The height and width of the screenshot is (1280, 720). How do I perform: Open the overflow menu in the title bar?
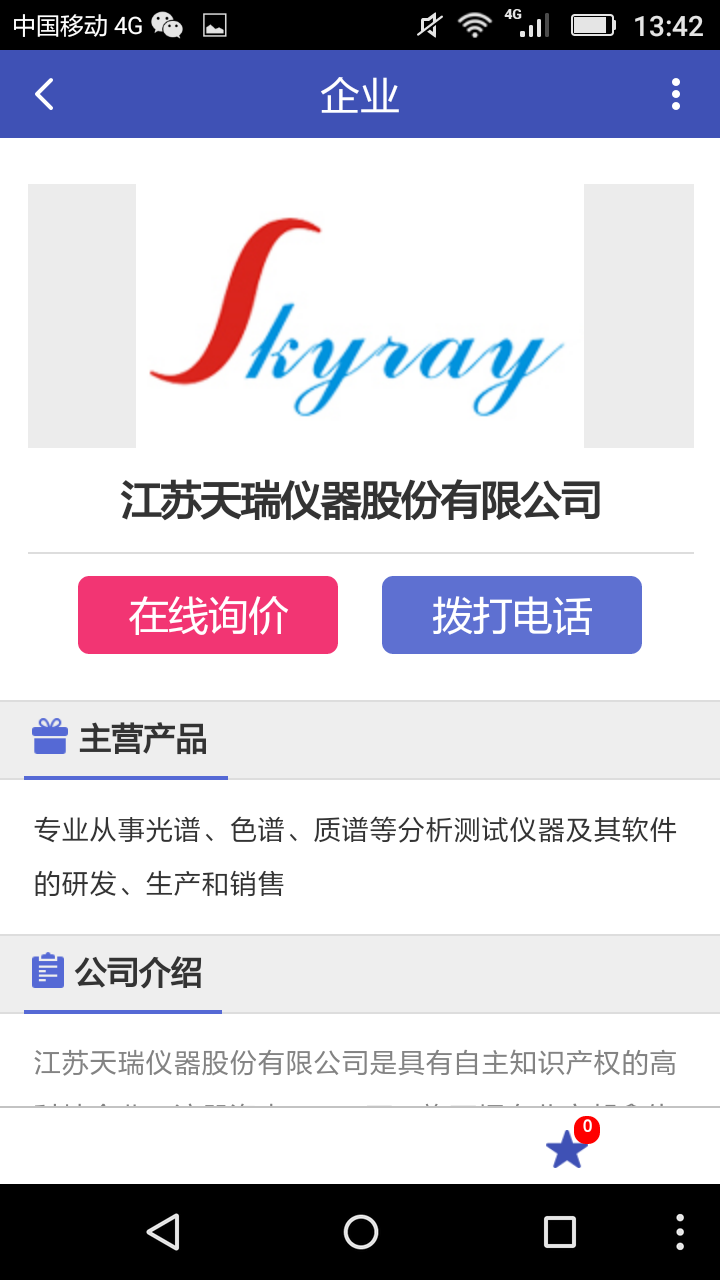pyautogui.click(x=676, y=95)
